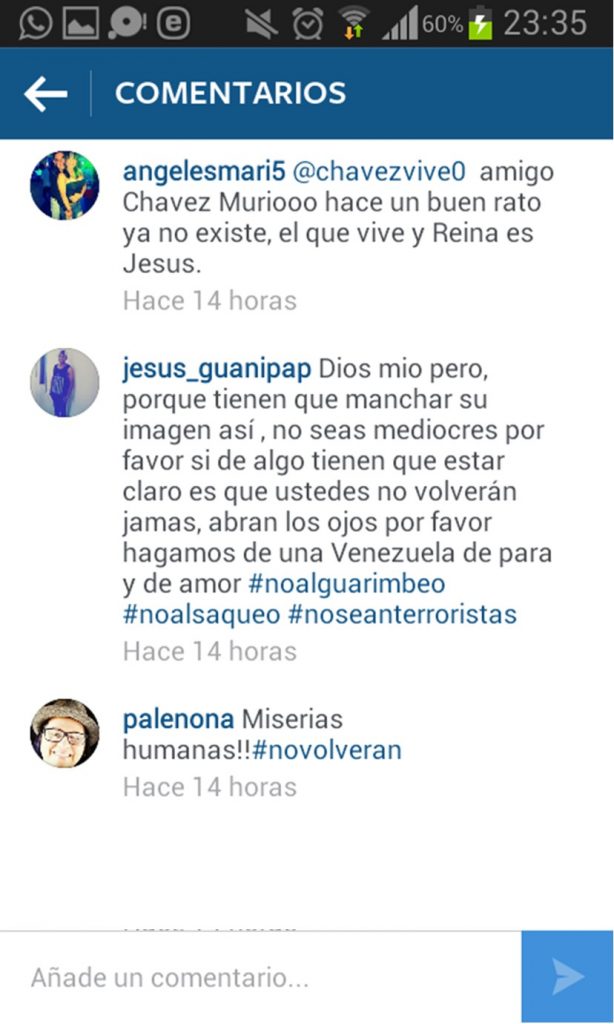Open the #noalguarimbeo hashtag
The width and height of the screenshot is (614, 1024).
346,583
